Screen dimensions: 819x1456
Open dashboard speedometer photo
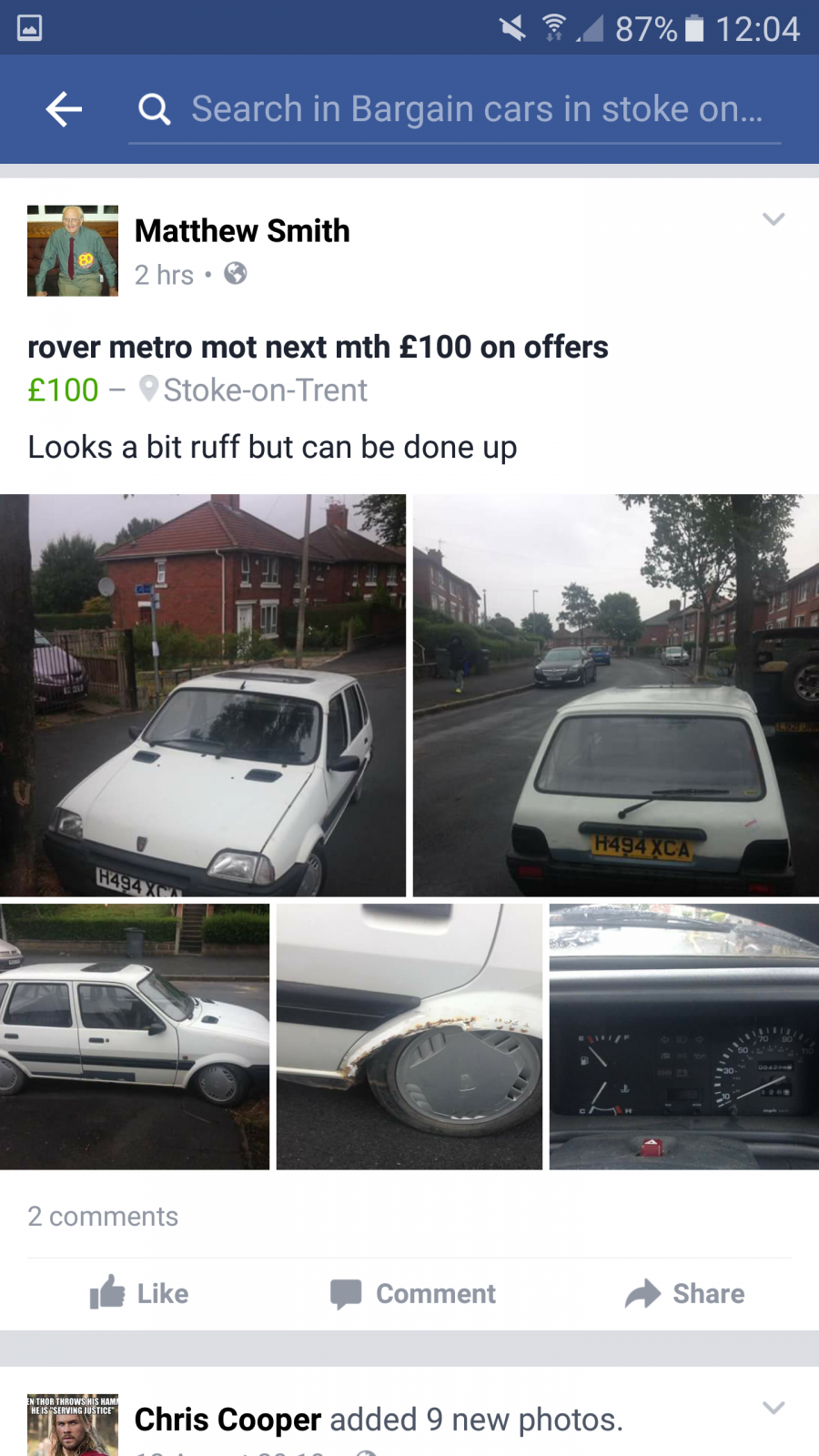(684, 1036)
